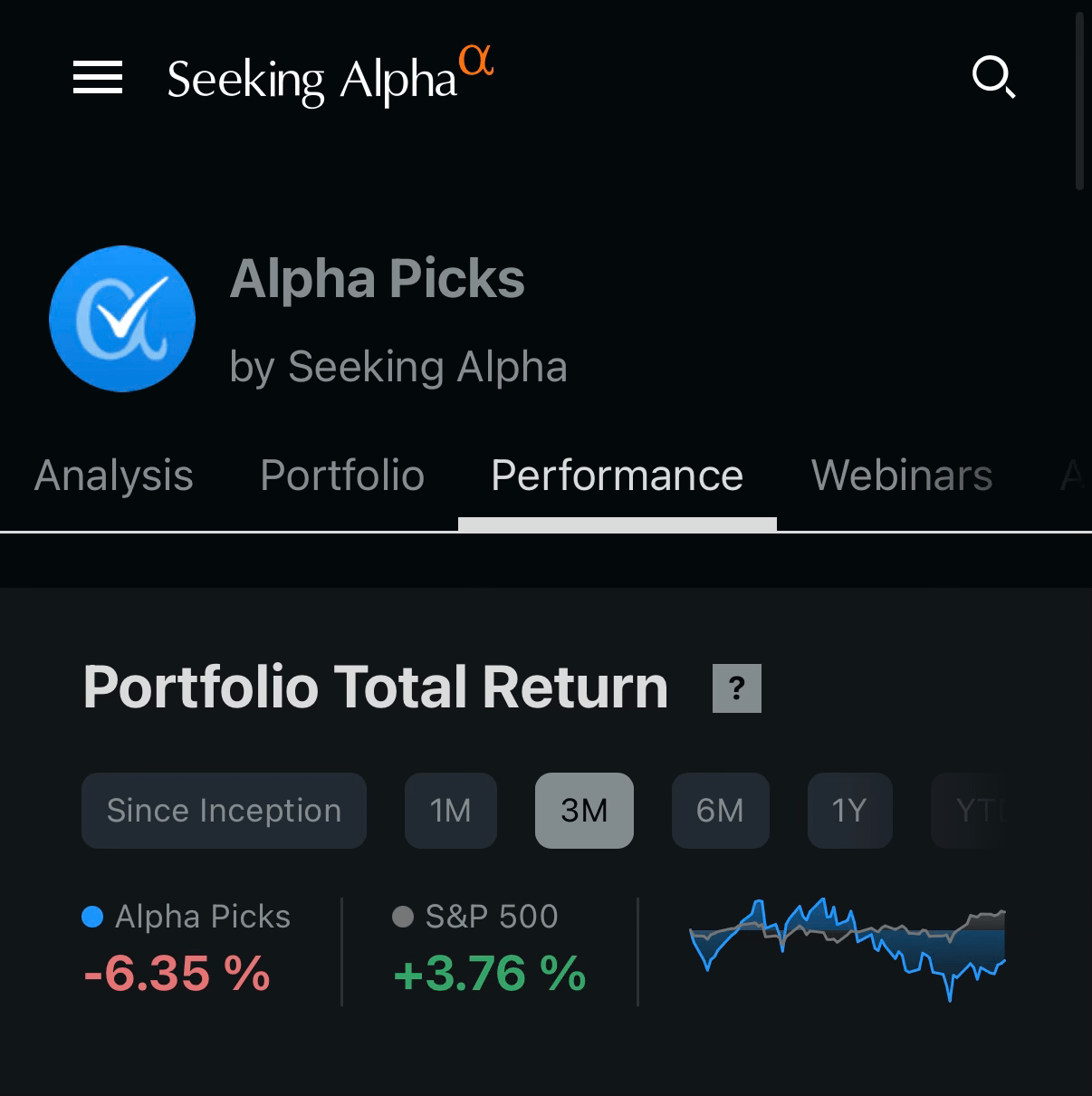This screenshot has height=1096, width=1092.
Task: Show the 1Y return period
Action: pyautogui.click(x=849, y=811)
